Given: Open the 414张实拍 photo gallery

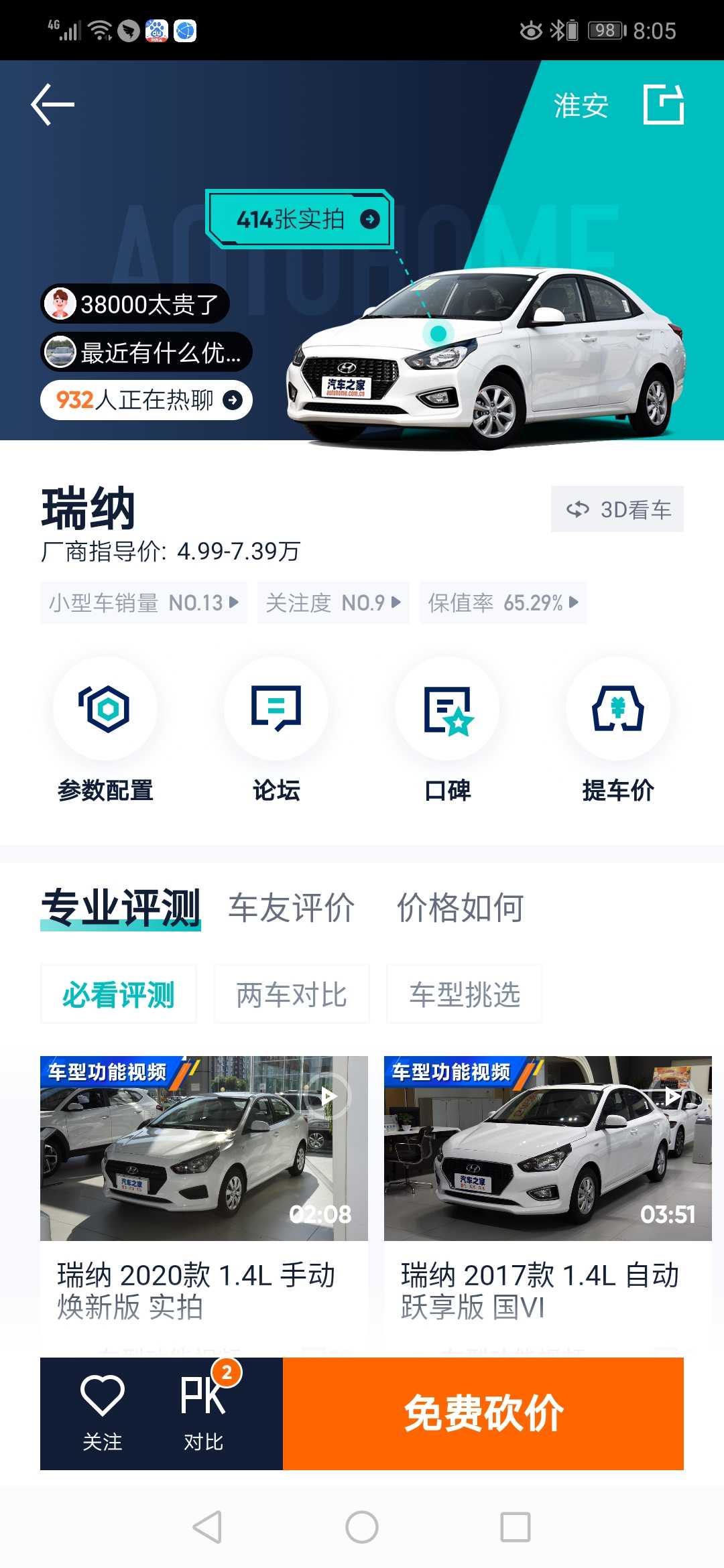Looking at the screenshot, I should pyautogui.click(x=300, y=219).
